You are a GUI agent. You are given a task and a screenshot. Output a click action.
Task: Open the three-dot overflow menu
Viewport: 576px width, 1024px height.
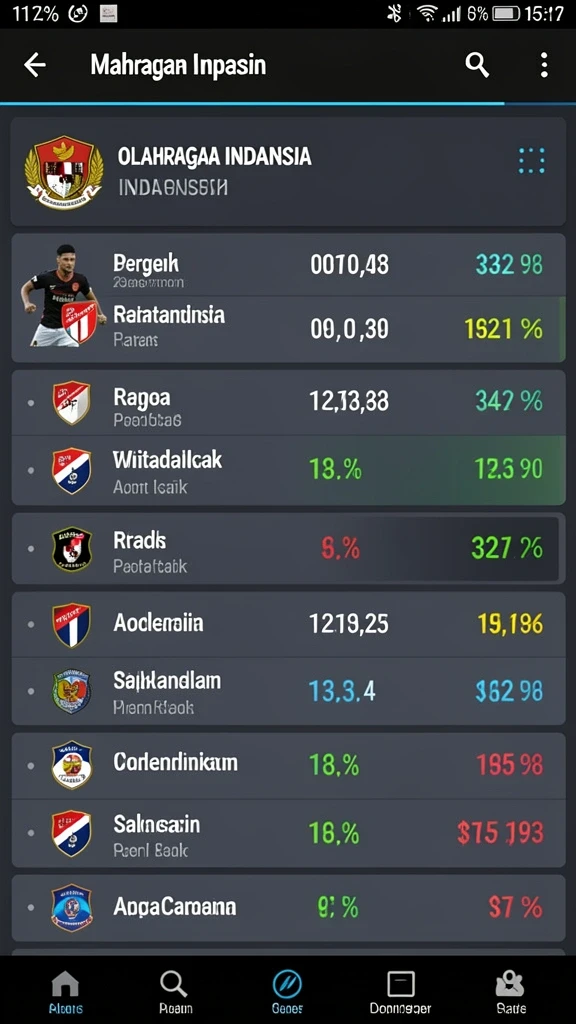[x=544, y=65]
